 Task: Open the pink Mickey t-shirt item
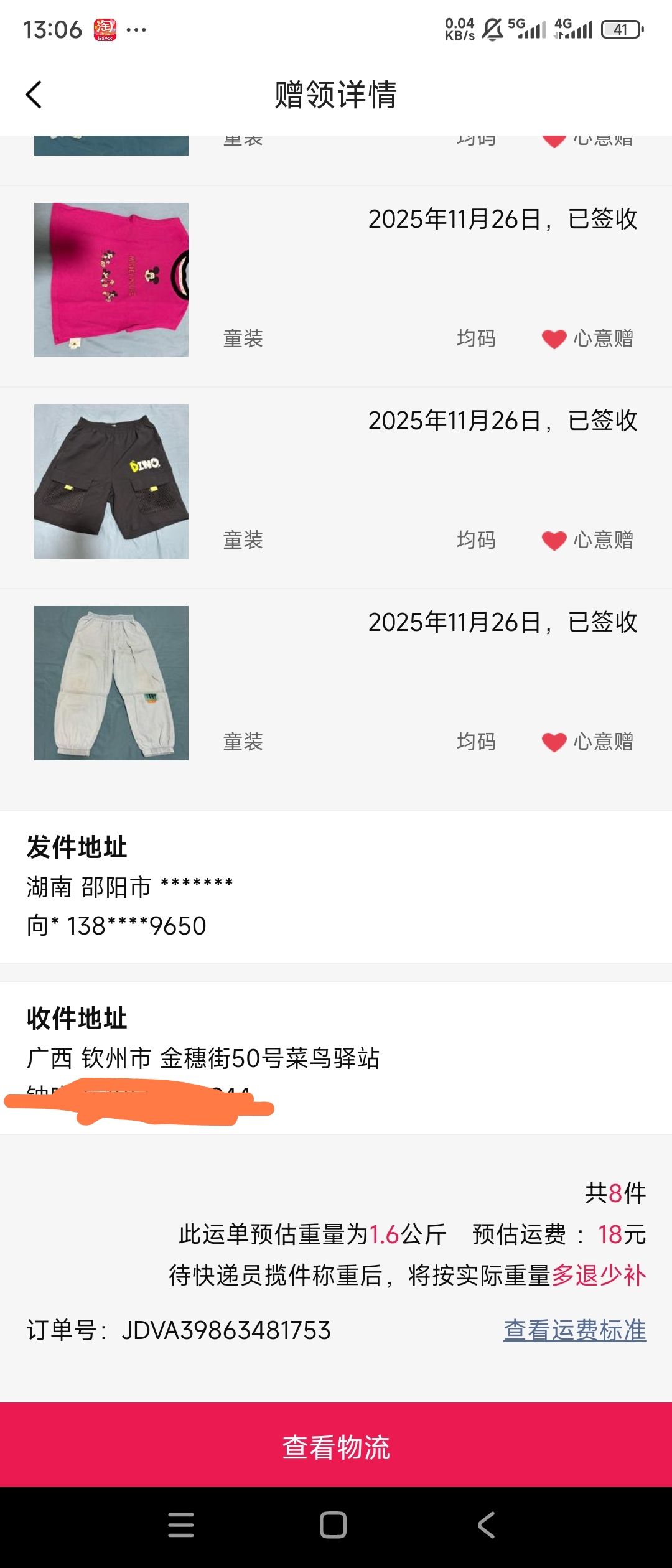[x=111, y=280]
